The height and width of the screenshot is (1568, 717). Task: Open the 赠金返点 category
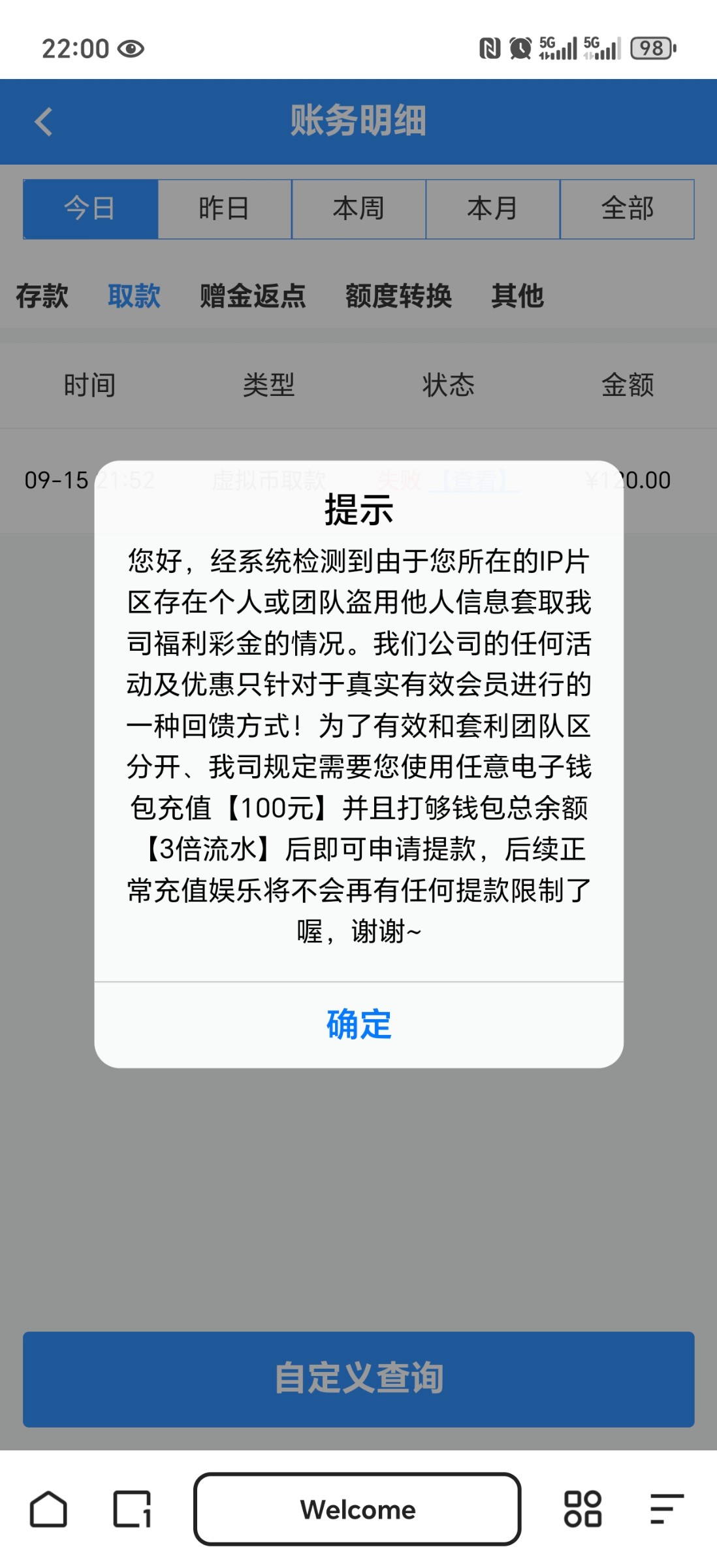pyautogui.click(x=253, y=296)
